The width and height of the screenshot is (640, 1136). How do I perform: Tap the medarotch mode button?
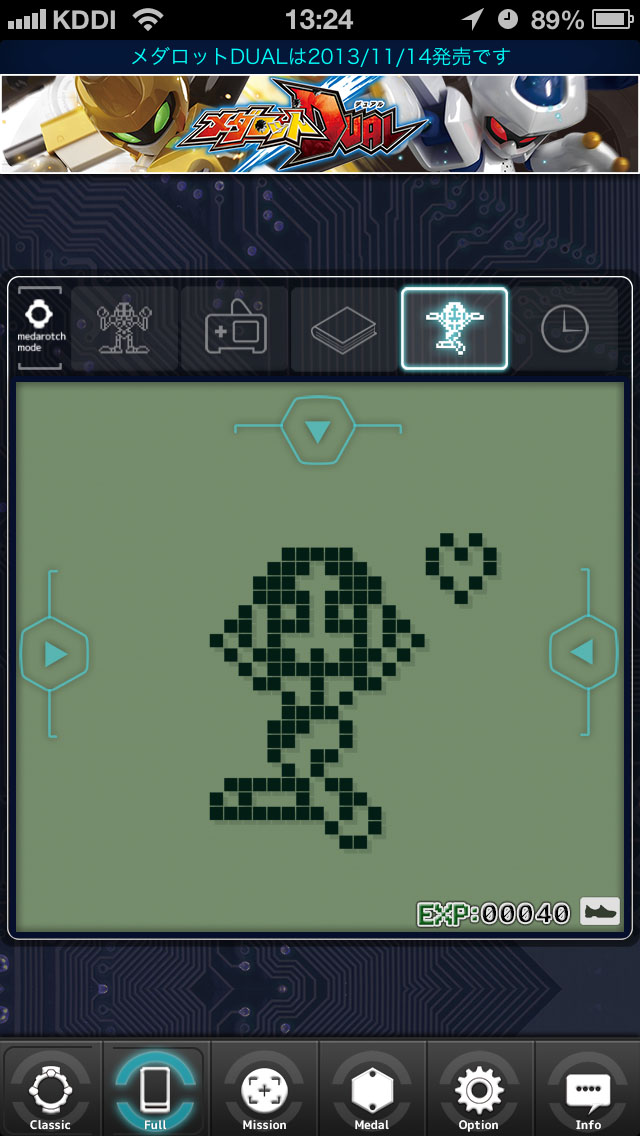pos(40,328)
